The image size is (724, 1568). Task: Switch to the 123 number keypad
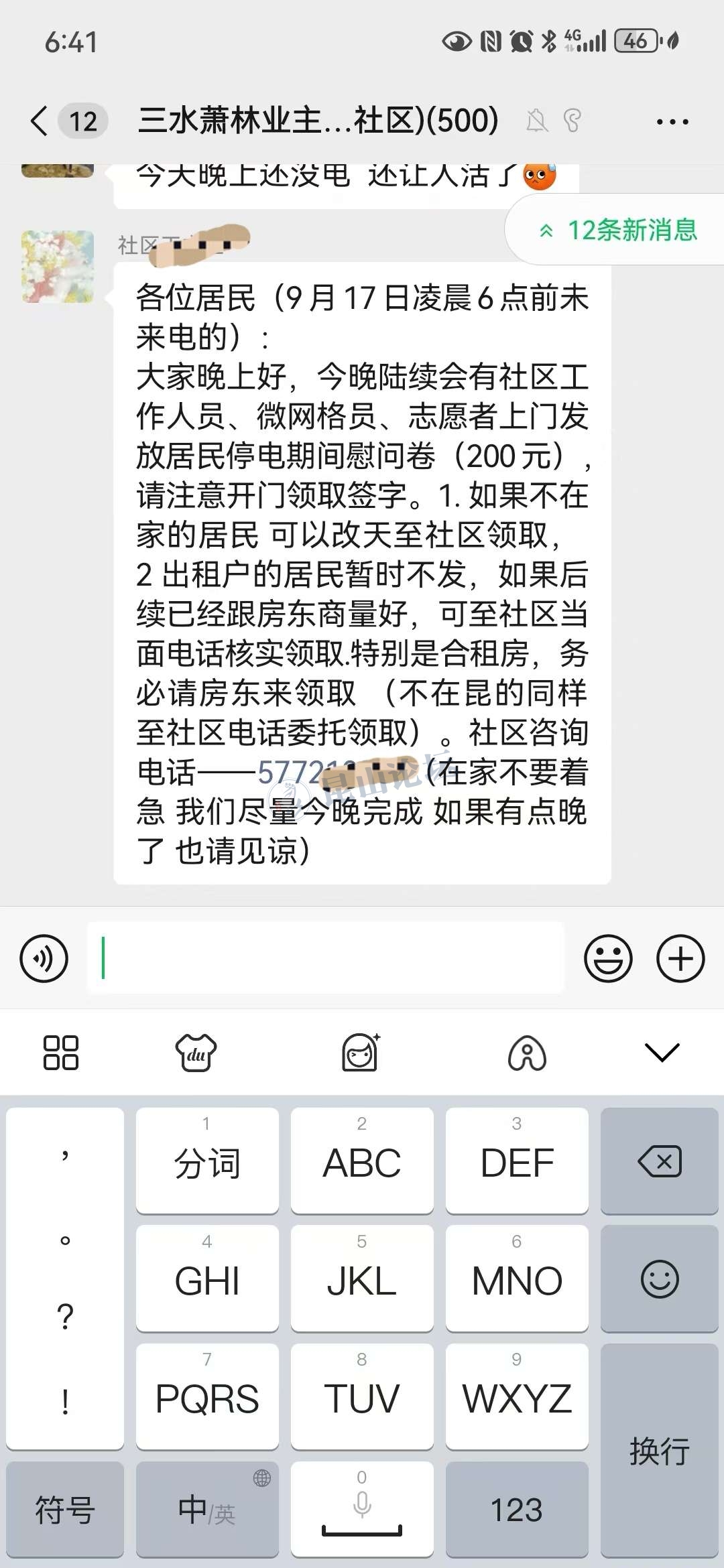[x=517, y=1510]
